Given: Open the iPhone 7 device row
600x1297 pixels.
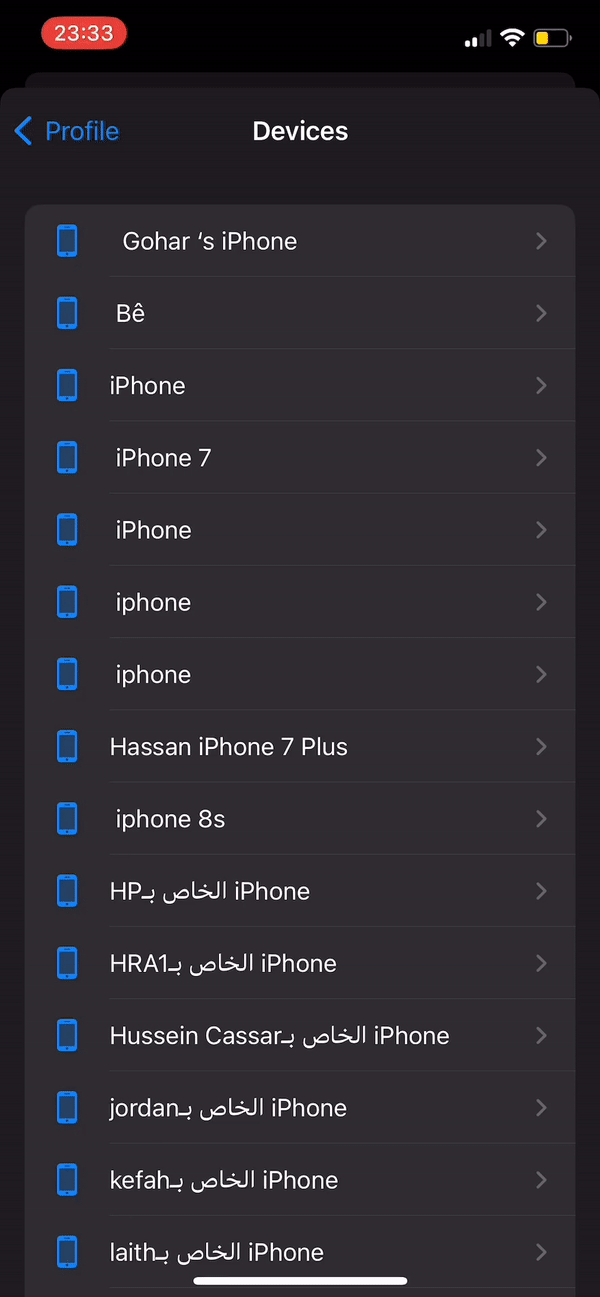Looking at the screenshot, I should (300, 458).
